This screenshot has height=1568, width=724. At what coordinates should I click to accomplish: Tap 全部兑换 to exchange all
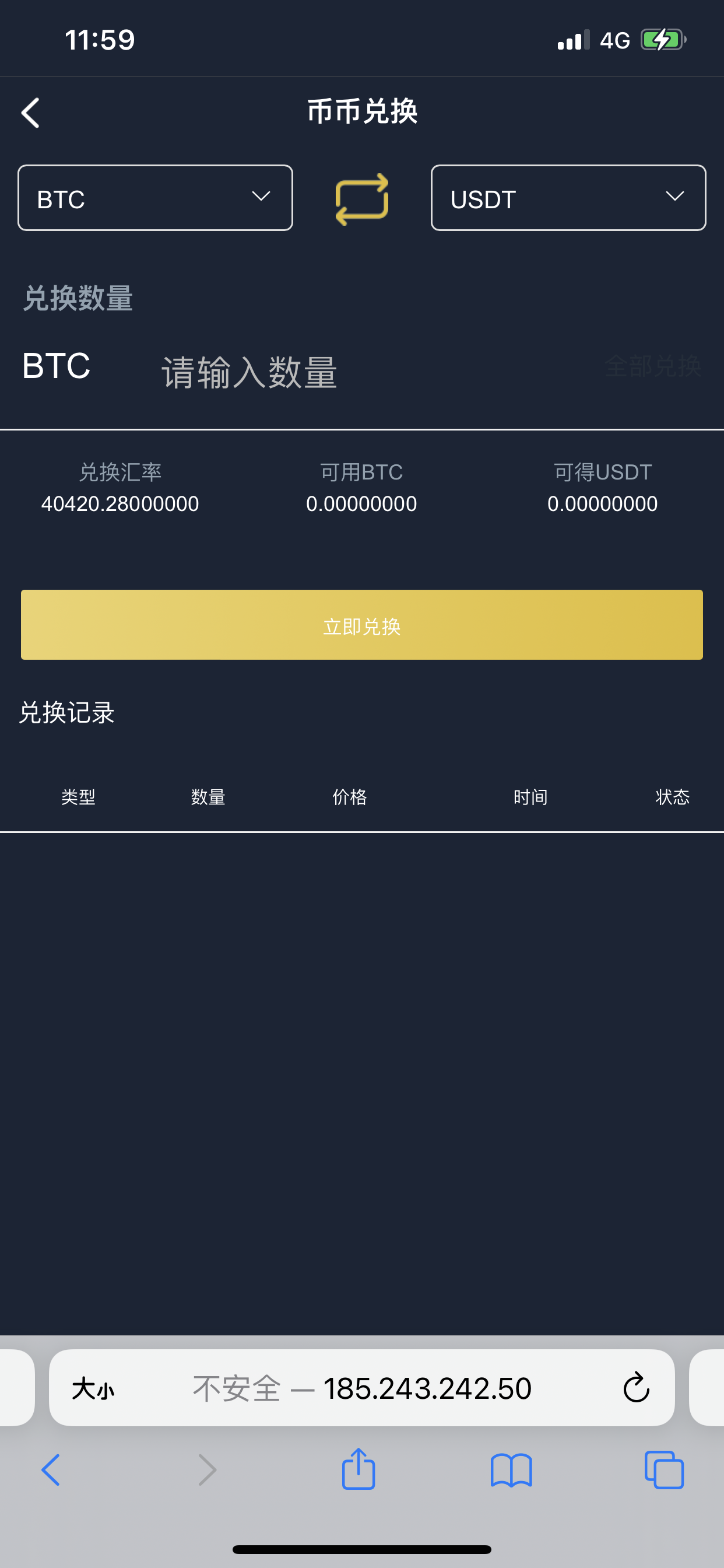[652, 366]
